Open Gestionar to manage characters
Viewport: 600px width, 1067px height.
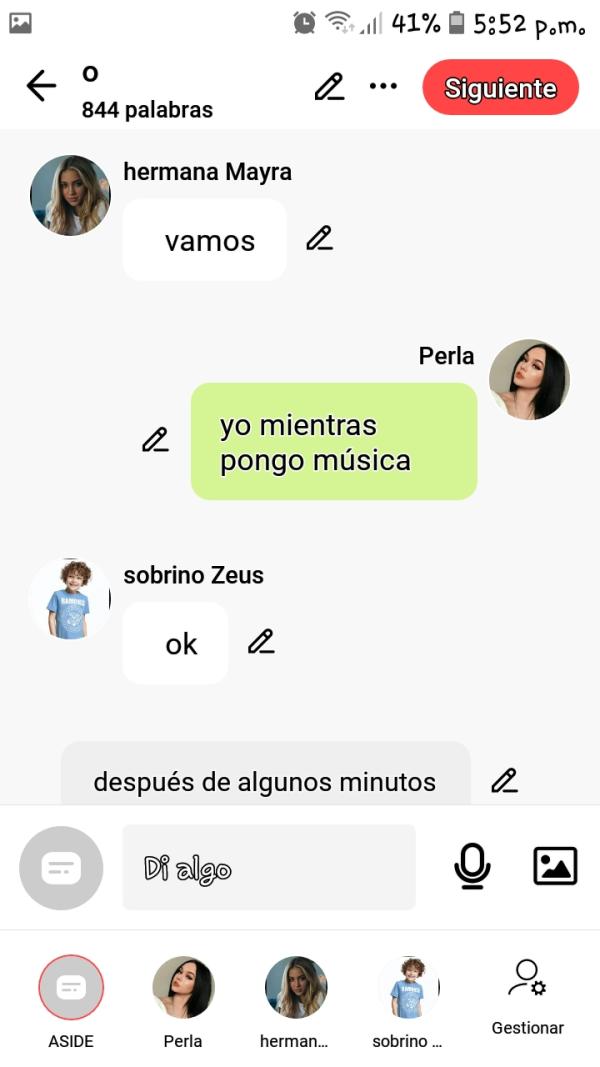(x=527, y=997)
